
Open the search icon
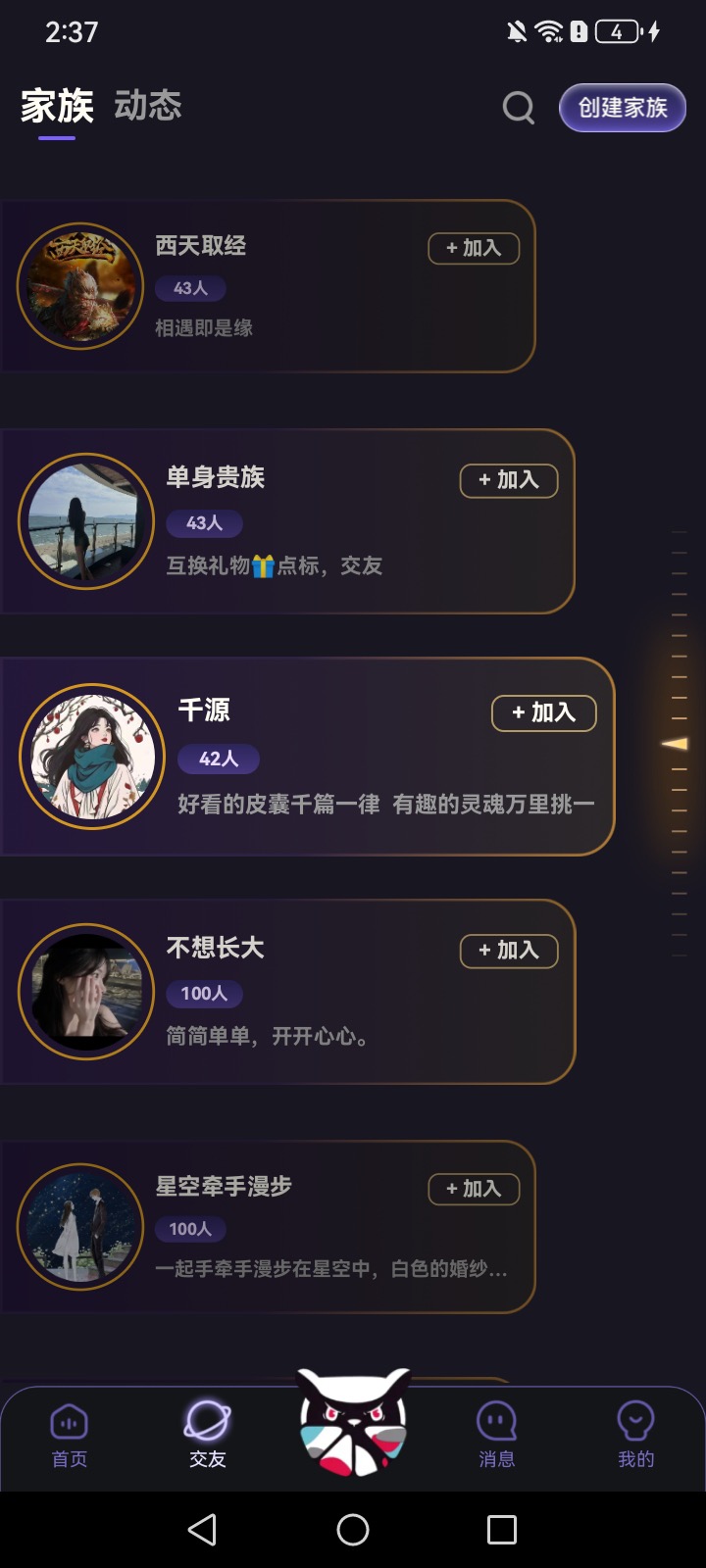[x=519, y=108]
